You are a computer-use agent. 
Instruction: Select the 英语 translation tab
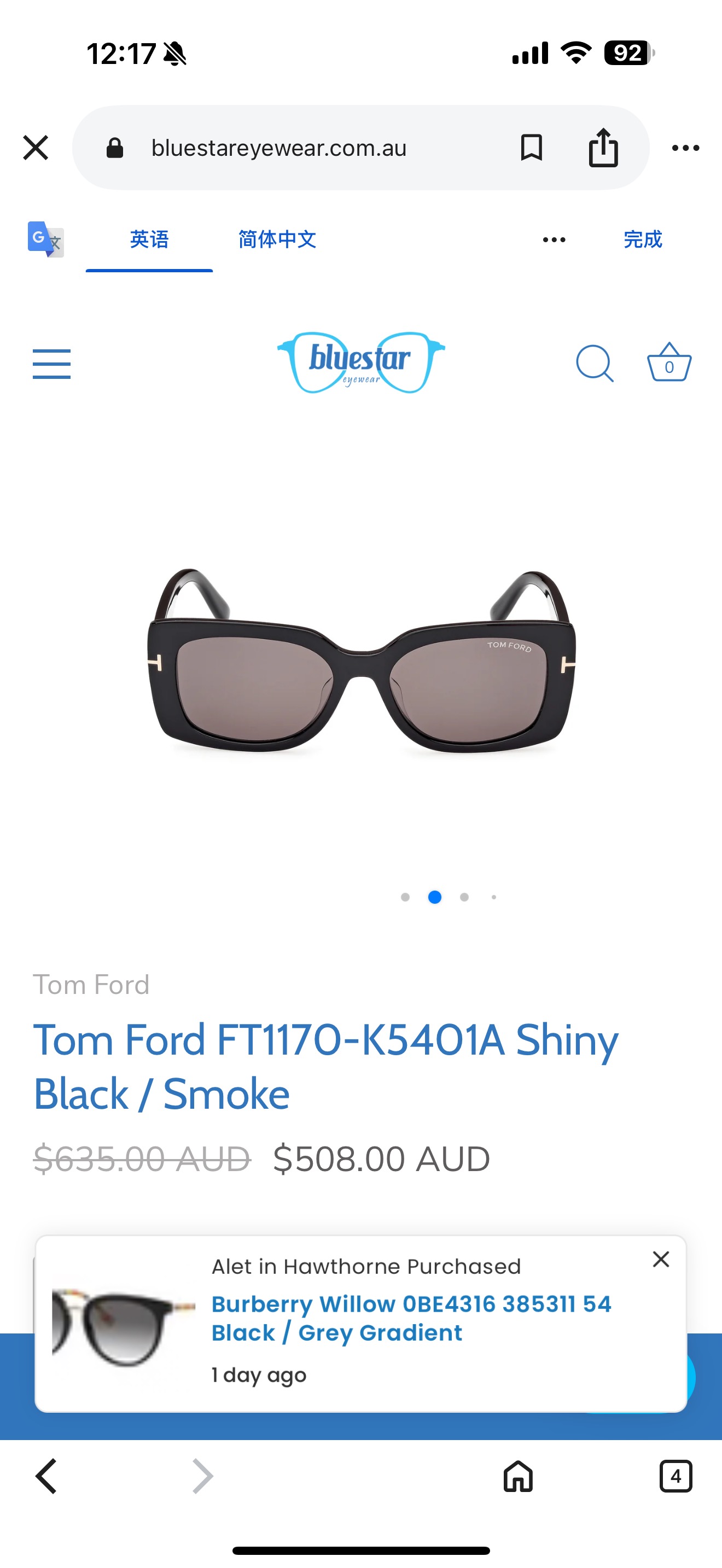[x=149, y=239]
